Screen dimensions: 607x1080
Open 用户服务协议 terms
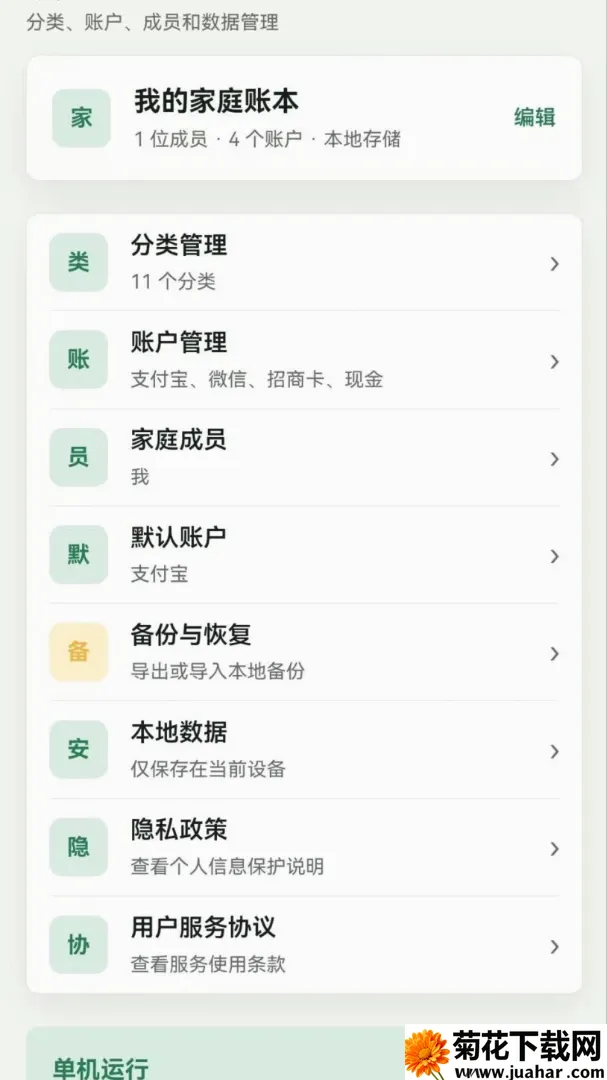(x=304, y=944)
